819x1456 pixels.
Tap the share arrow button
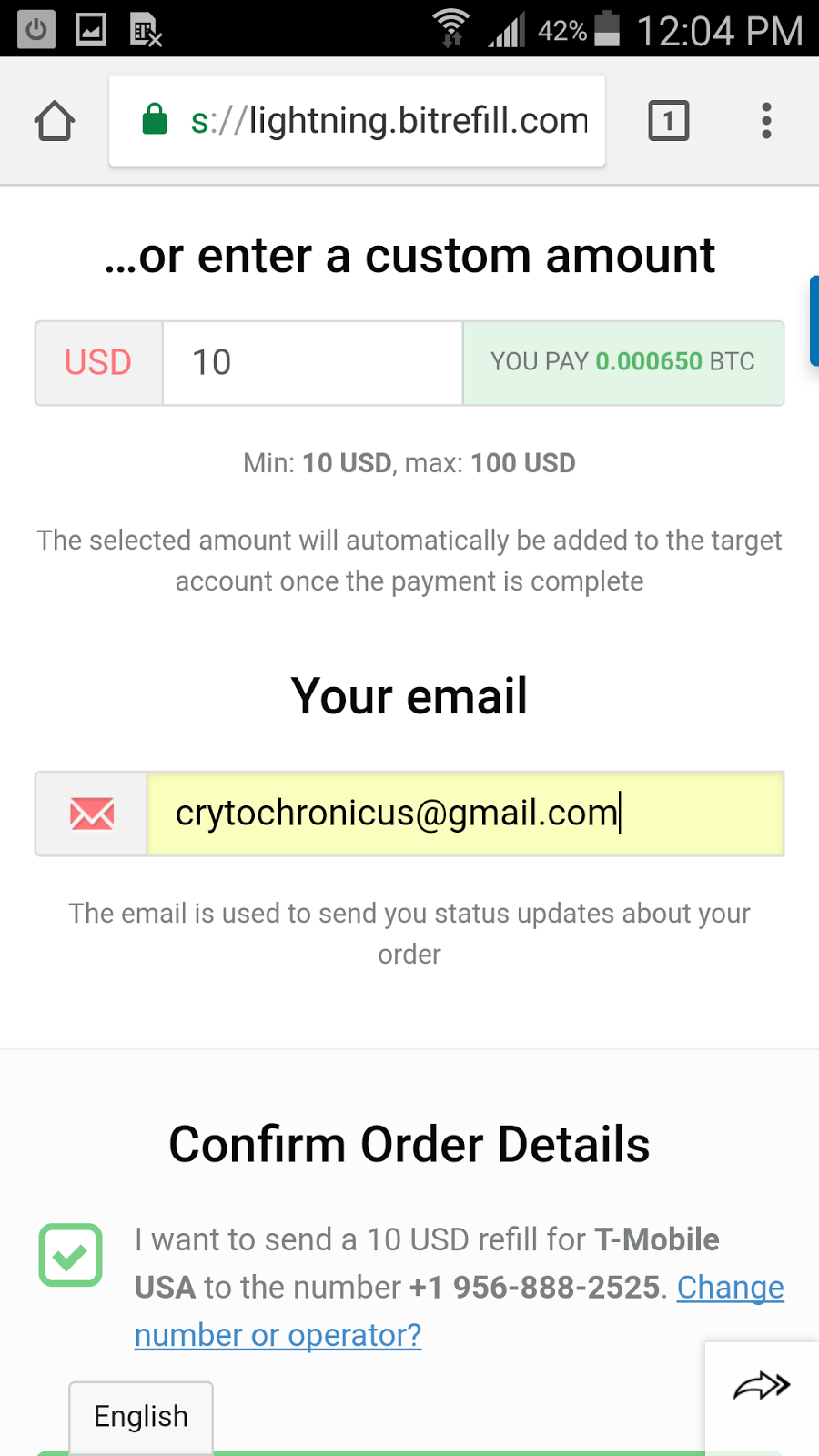pyautogui.click(x=761, y=1387)
